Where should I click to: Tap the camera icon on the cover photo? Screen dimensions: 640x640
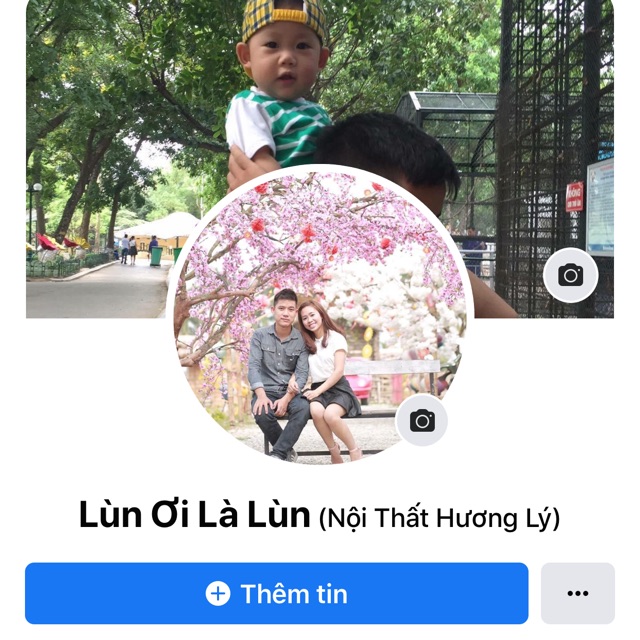point(570,275)
